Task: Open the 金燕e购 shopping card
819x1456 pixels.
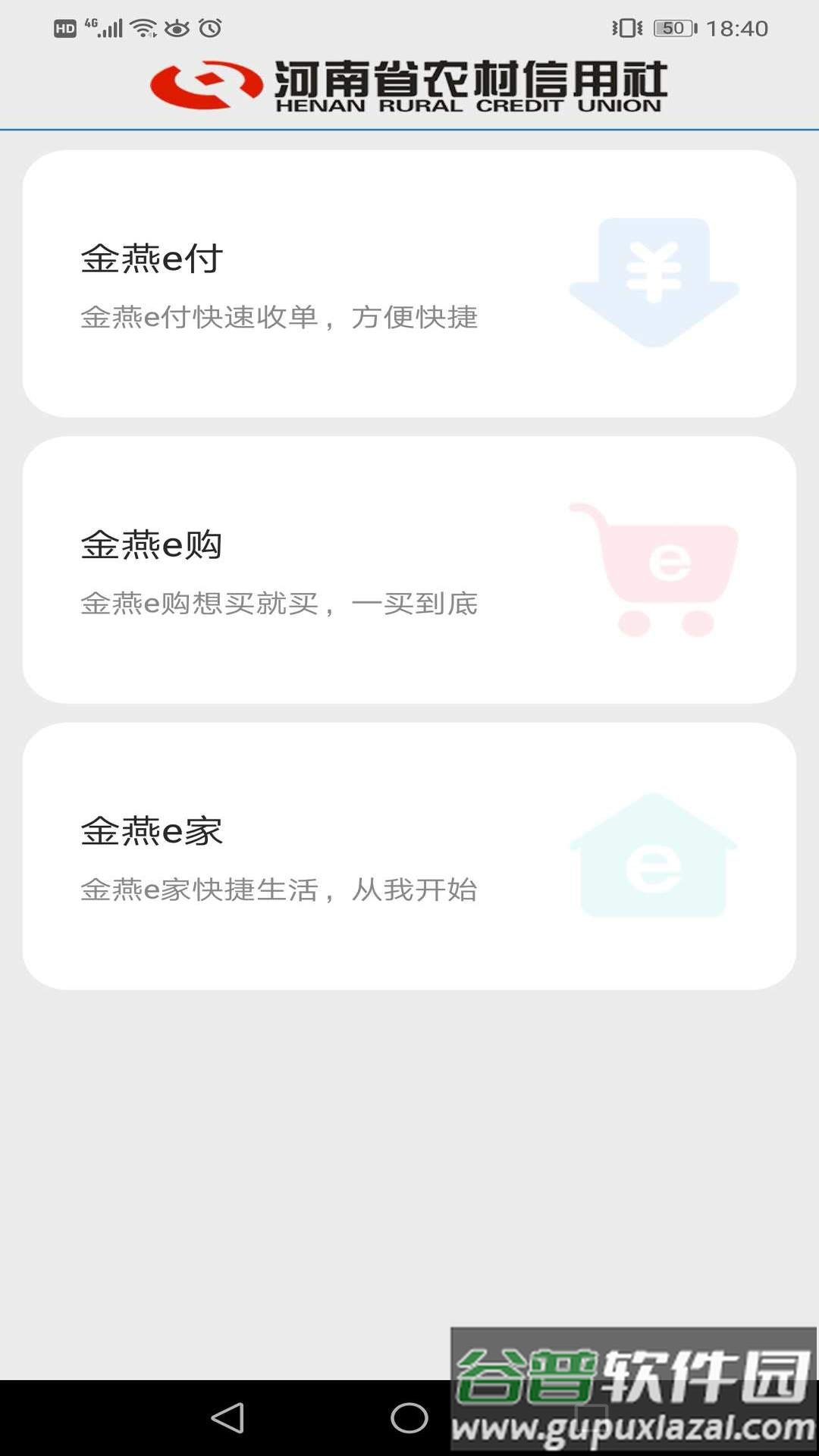Action: click(x=409, y=570)
